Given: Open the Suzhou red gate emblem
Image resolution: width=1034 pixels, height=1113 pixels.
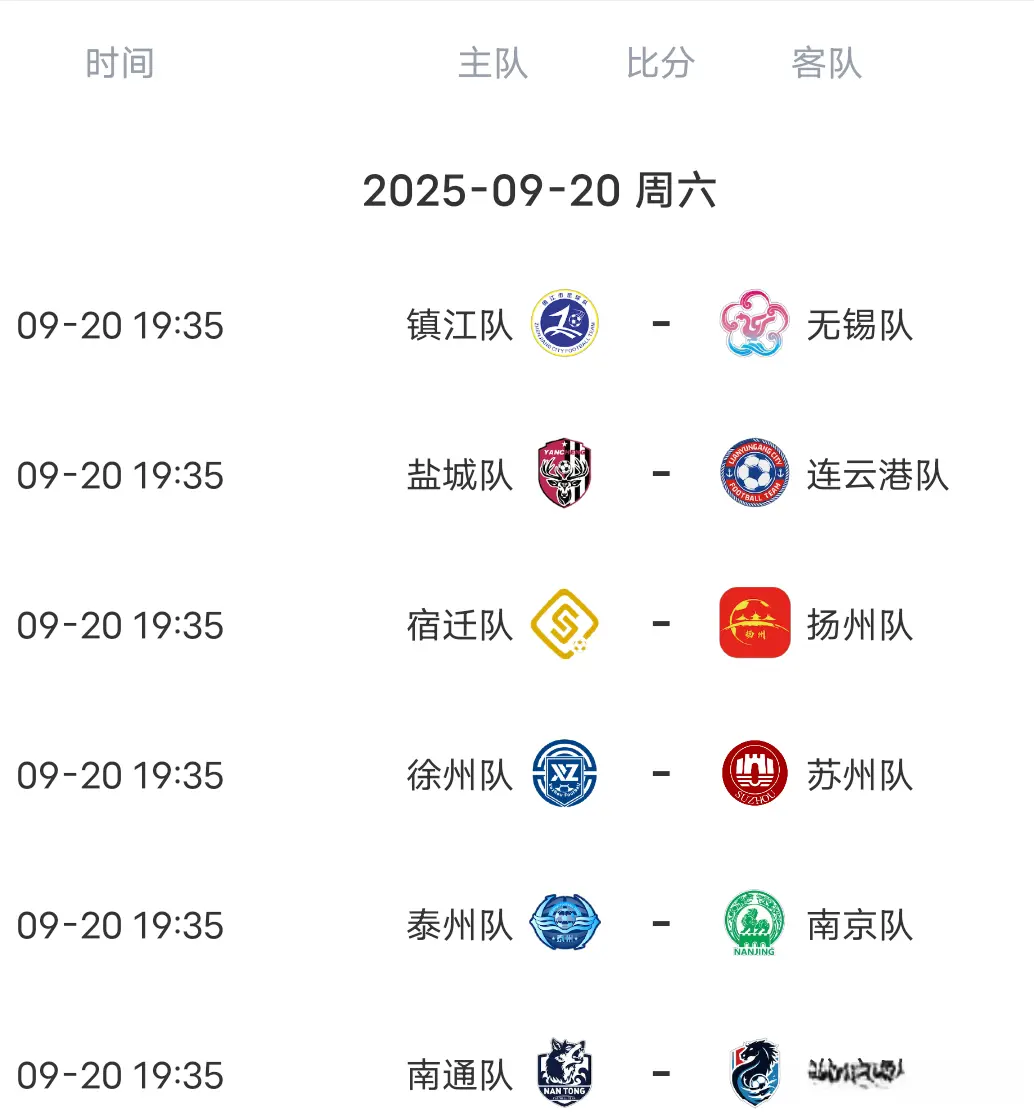Looking at the screenshot, I should (x=755, y=775).
